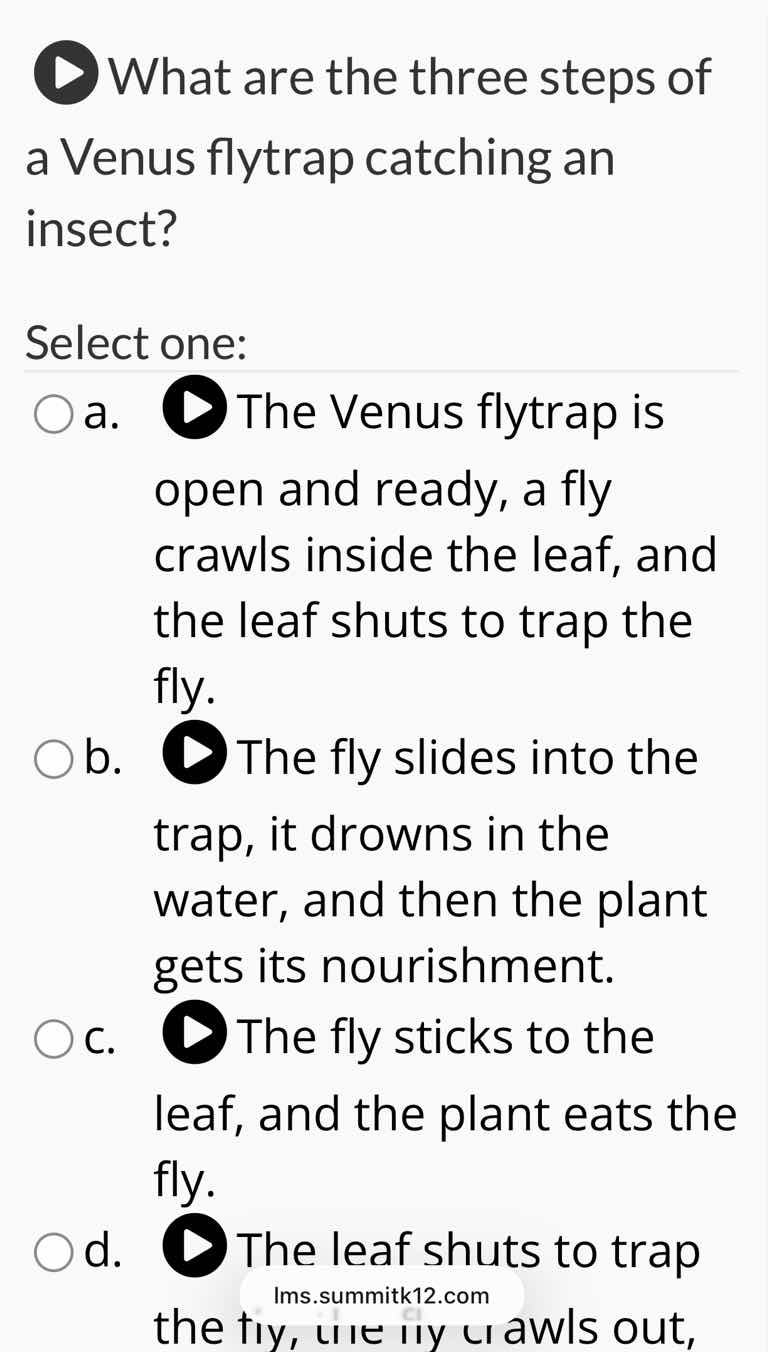Play the audio for answer option b

click(x=193, y=753)
